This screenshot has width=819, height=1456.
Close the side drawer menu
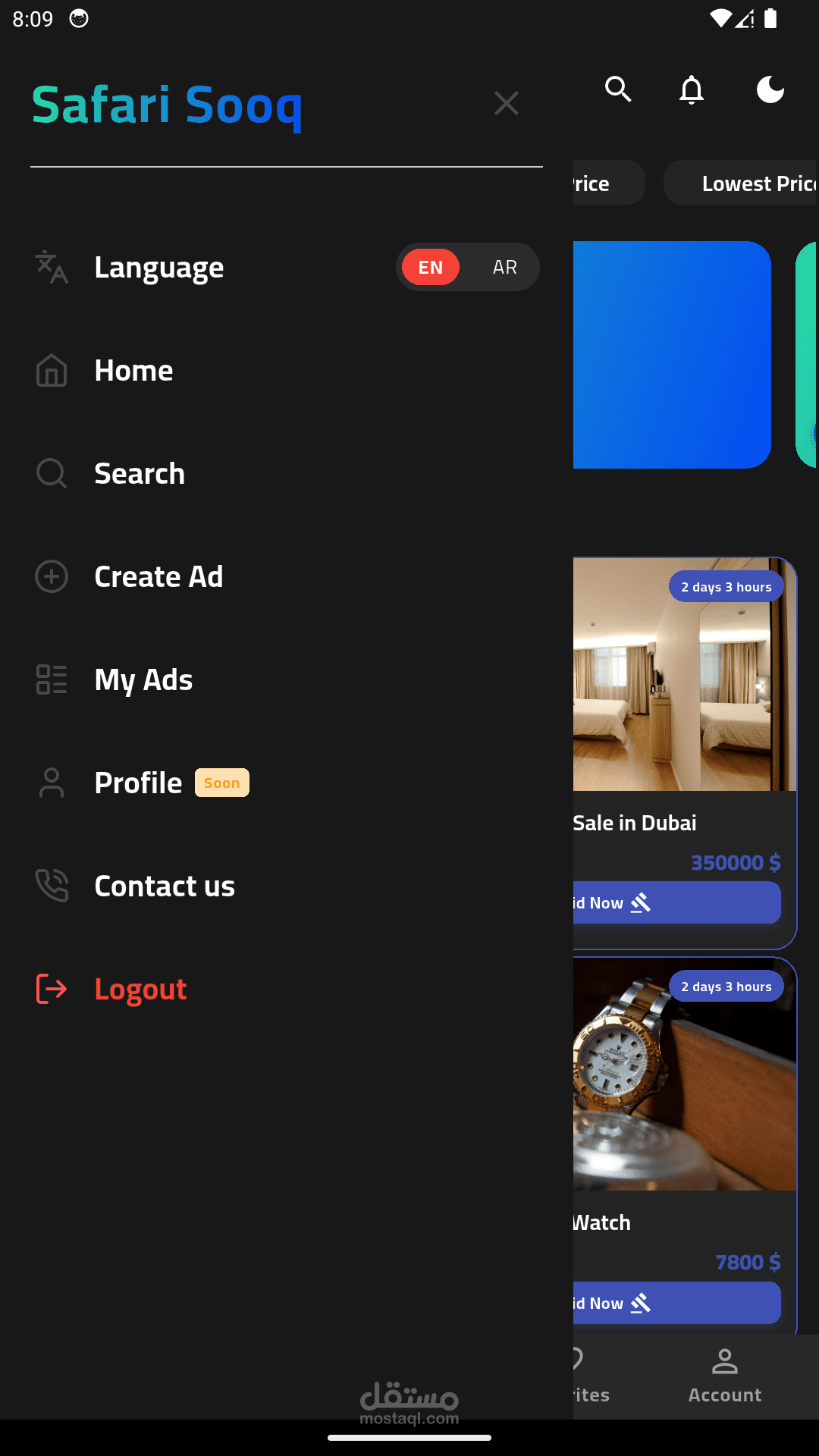pos(506,103)
